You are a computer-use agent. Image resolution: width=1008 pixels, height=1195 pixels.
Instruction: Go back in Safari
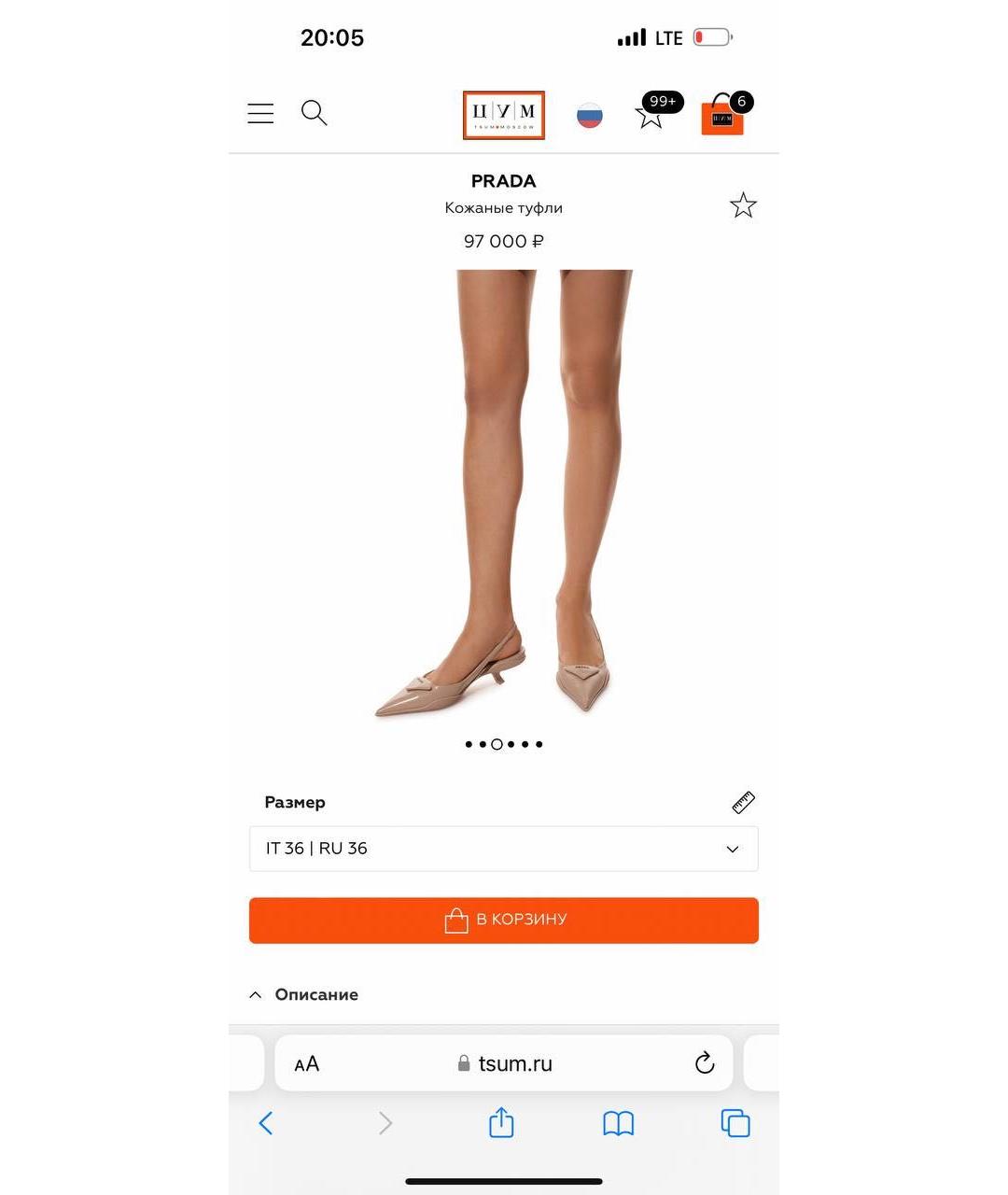click(266, 1123)
